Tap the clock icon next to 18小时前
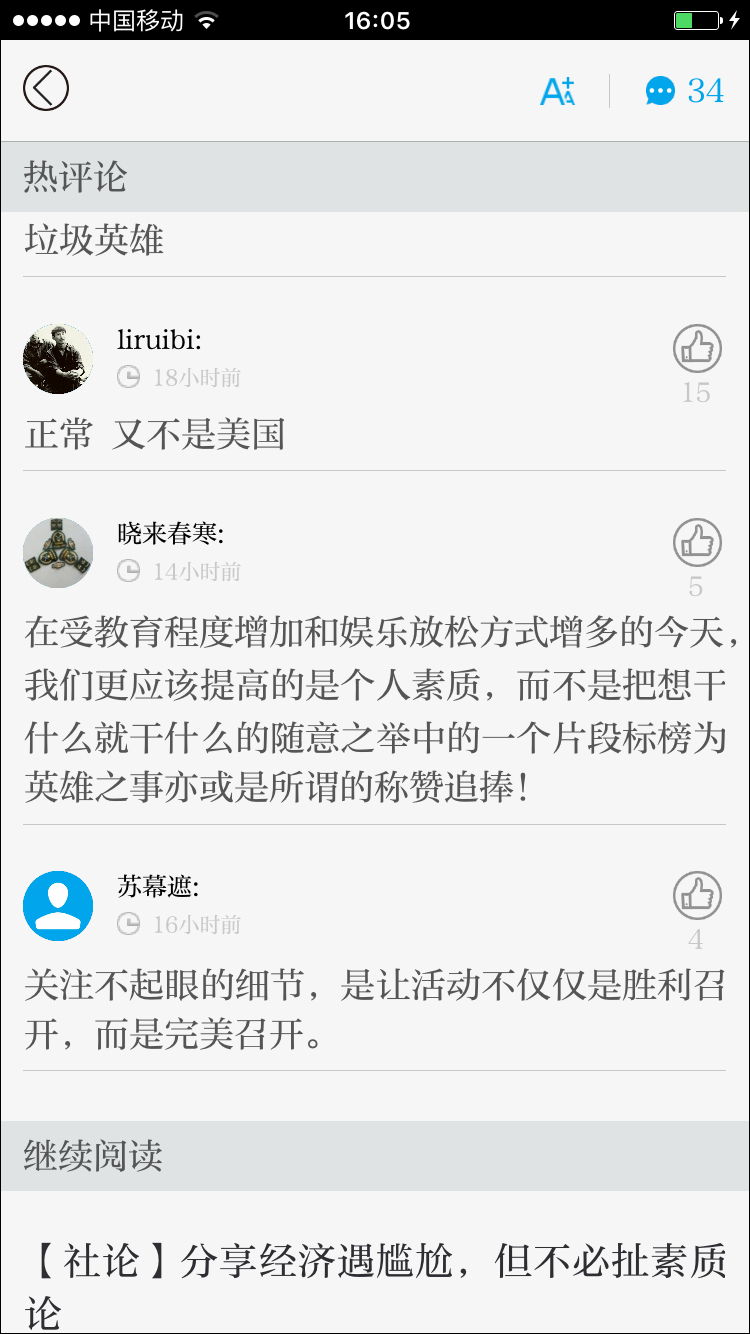 [x=130, y=377]
